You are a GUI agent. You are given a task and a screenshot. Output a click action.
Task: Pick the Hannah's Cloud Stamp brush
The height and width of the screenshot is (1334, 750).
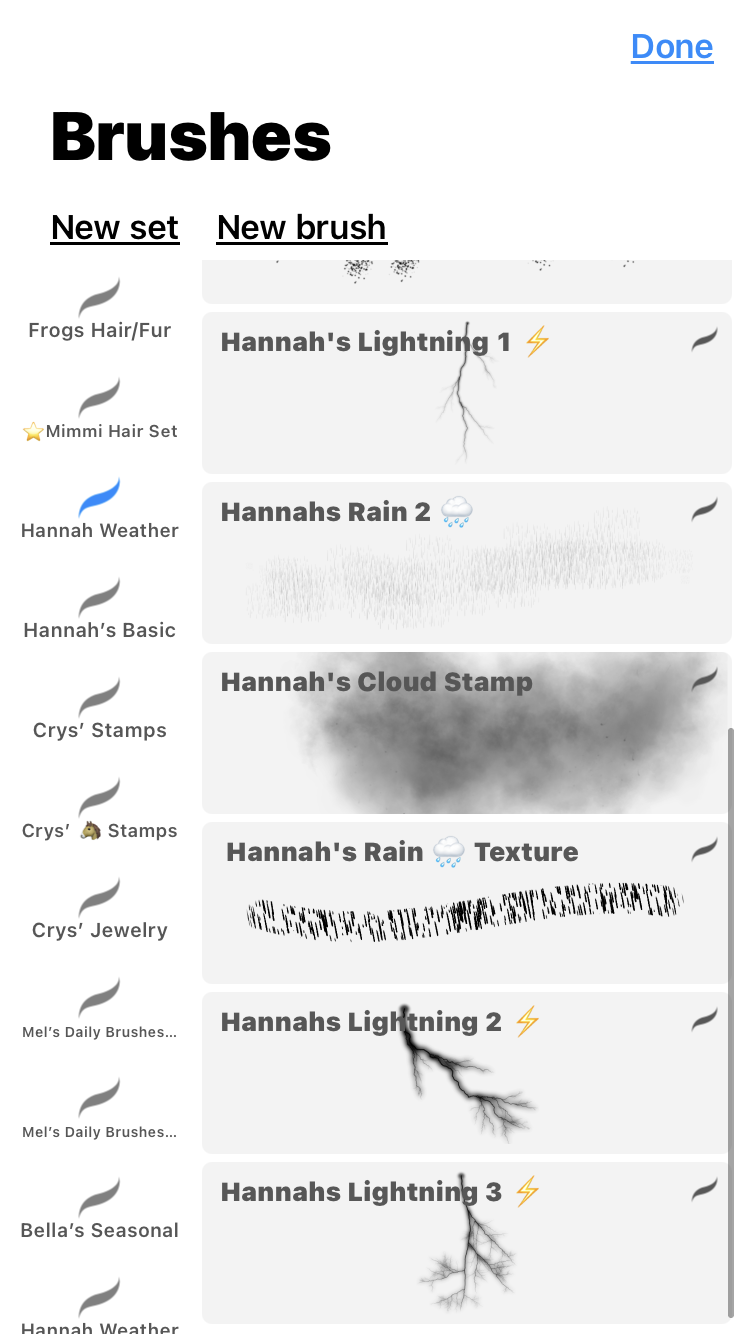tap(466, 733)
